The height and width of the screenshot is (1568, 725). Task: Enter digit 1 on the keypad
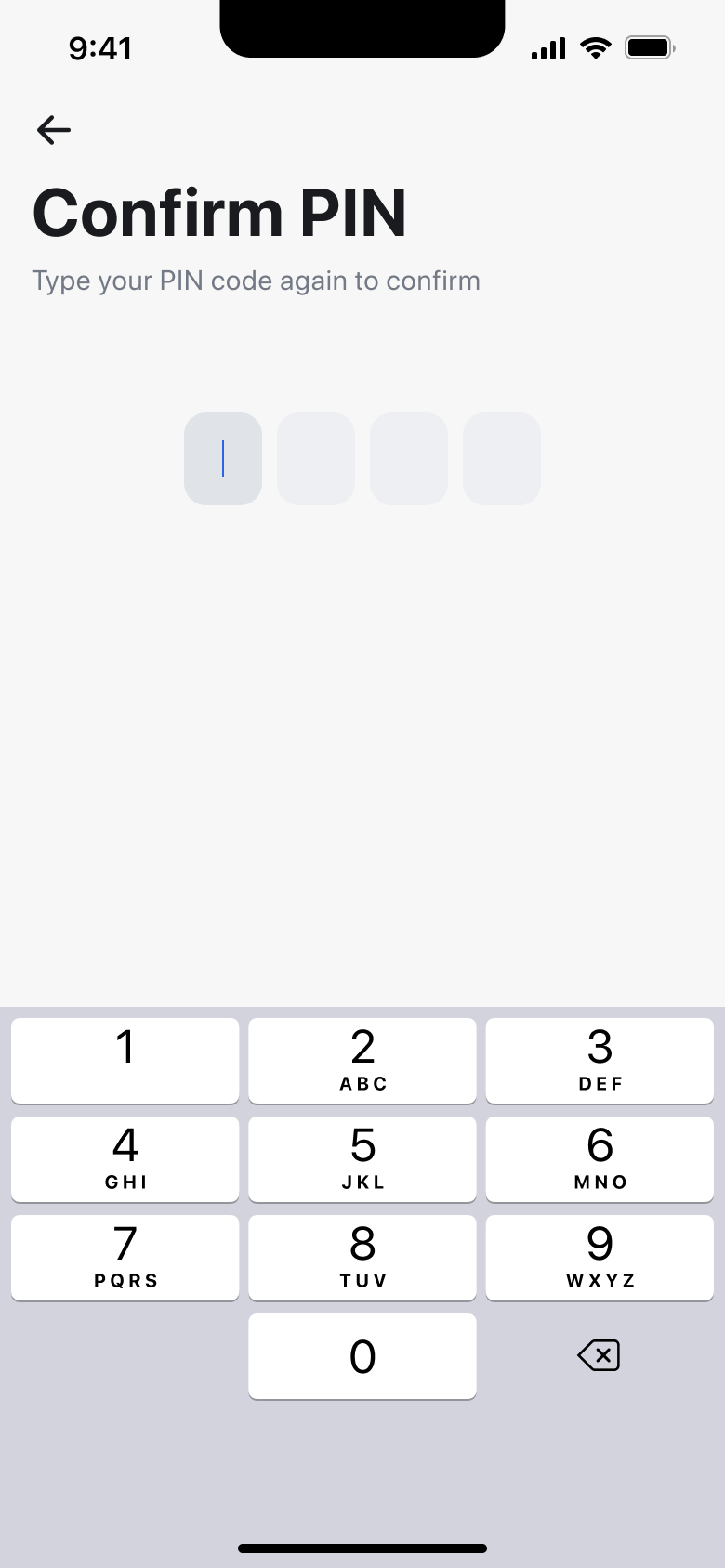point(125,1061)
